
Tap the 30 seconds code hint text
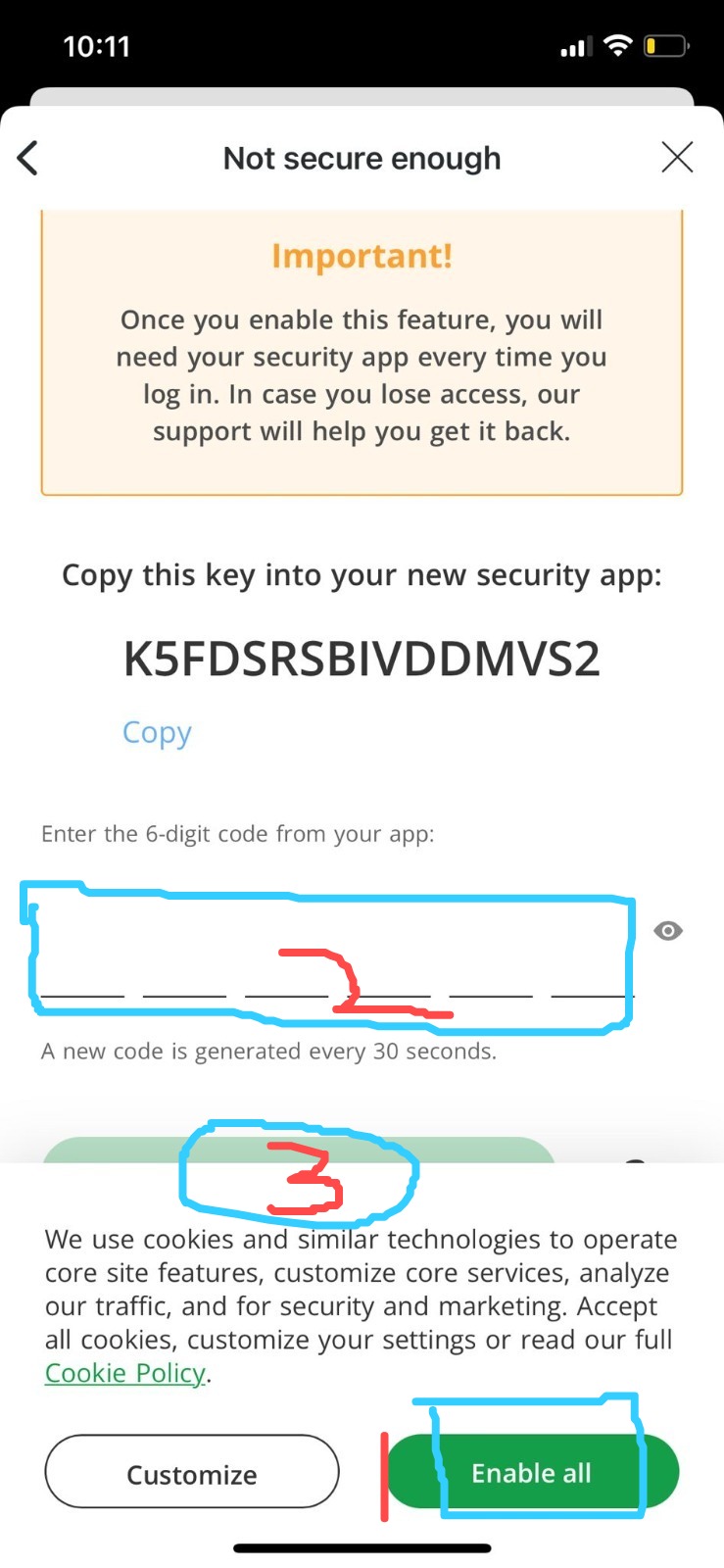(x=269, y=1051)
